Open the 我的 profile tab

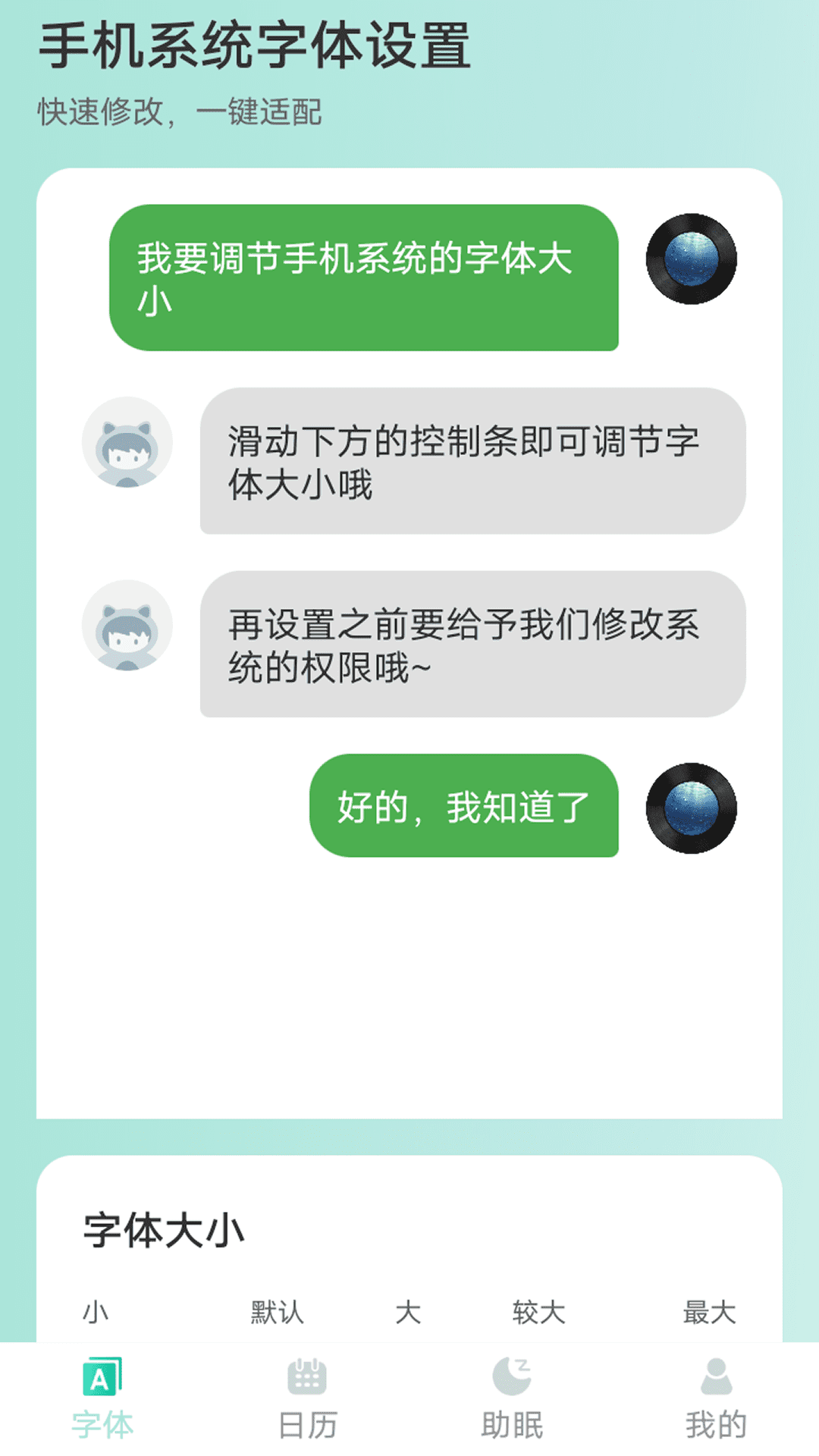716,1399
